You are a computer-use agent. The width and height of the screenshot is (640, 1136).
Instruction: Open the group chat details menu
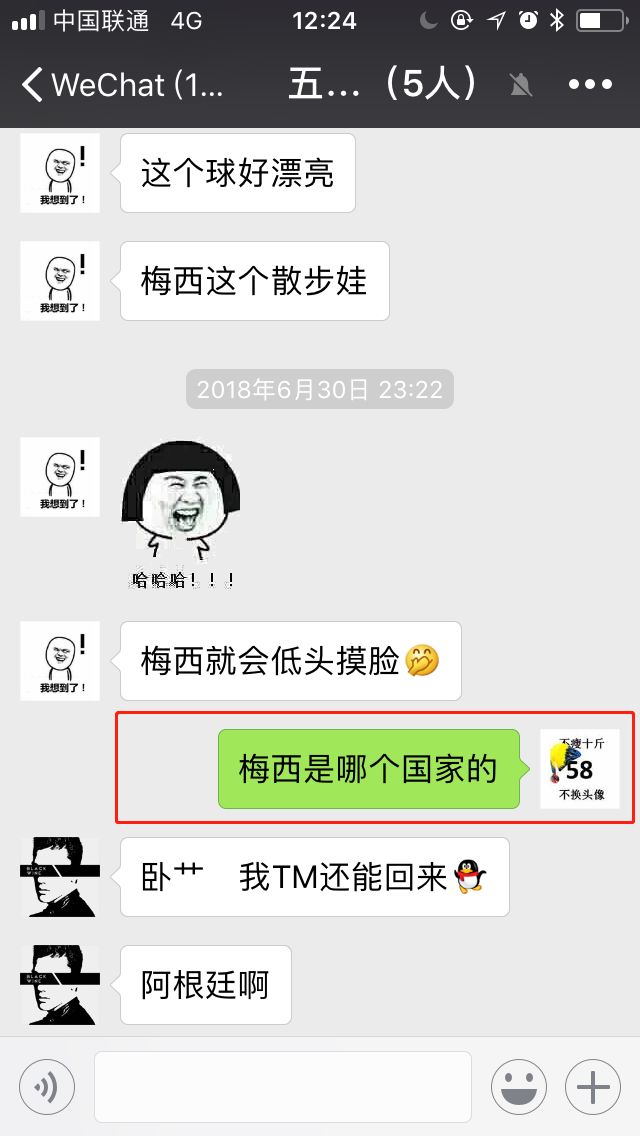589,85
